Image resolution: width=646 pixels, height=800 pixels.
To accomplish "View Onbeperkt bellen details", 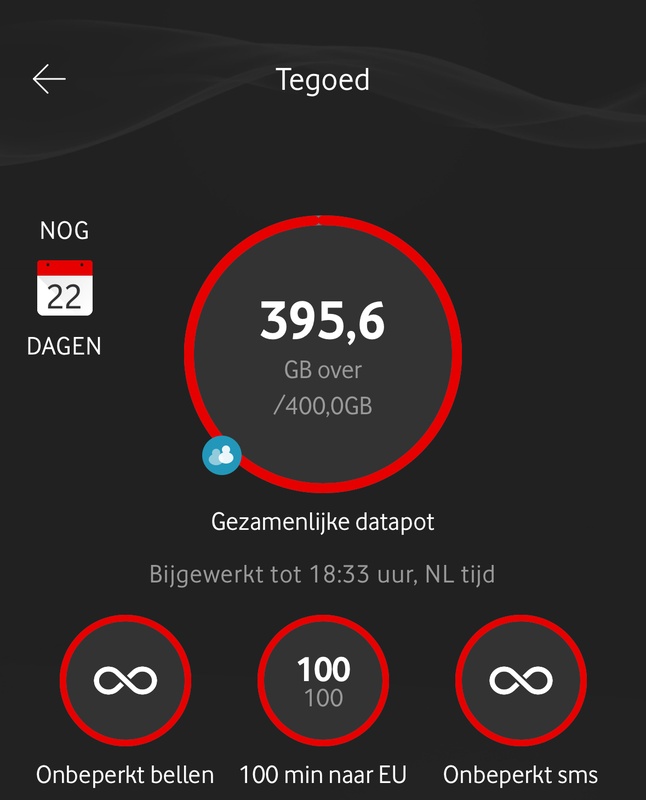I will pos(125,680).
